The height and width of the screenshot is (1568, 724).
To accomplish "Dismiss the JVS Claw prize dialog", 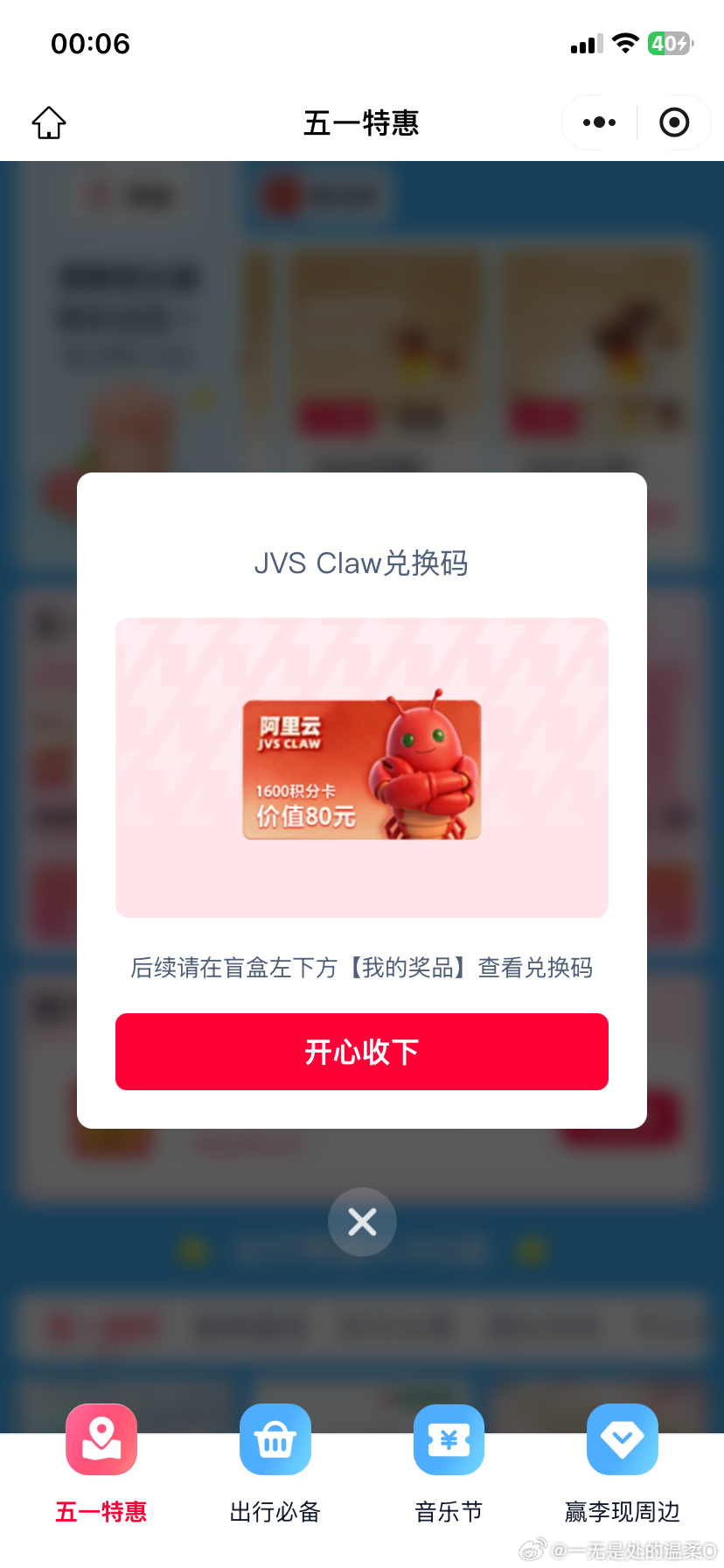I will click(x=362, y=1221).
